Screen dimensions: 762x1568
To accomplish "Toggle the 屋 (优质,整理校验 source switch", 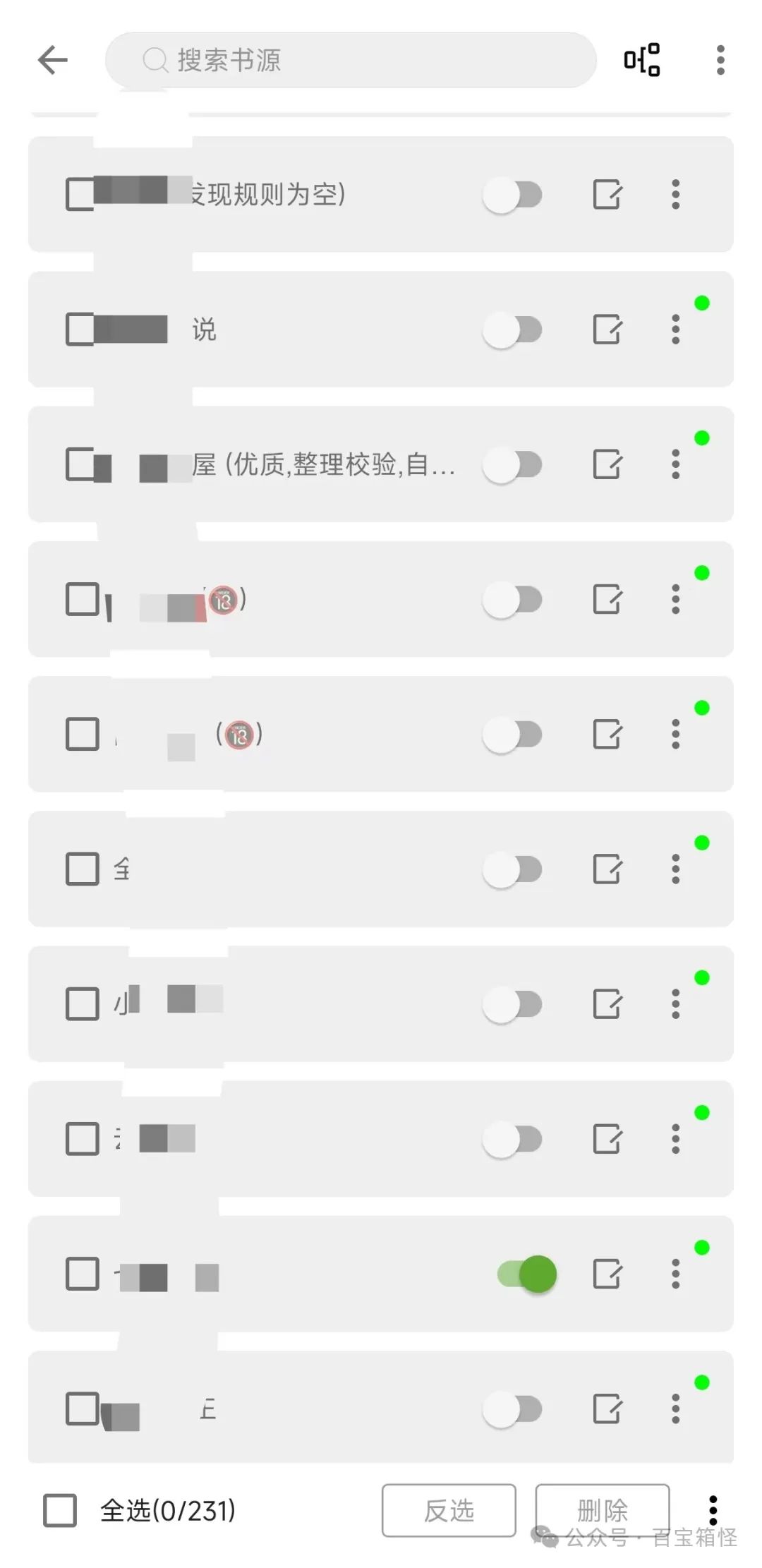I will 513,464.
